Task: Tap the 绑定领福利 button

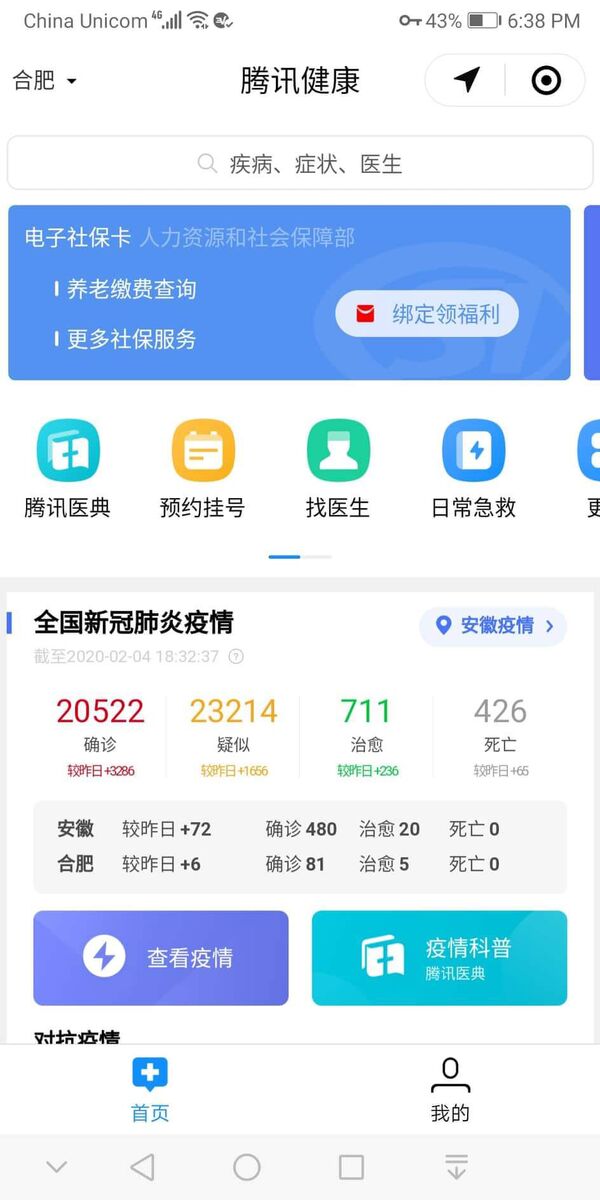Action: click(x=428, y=315)
